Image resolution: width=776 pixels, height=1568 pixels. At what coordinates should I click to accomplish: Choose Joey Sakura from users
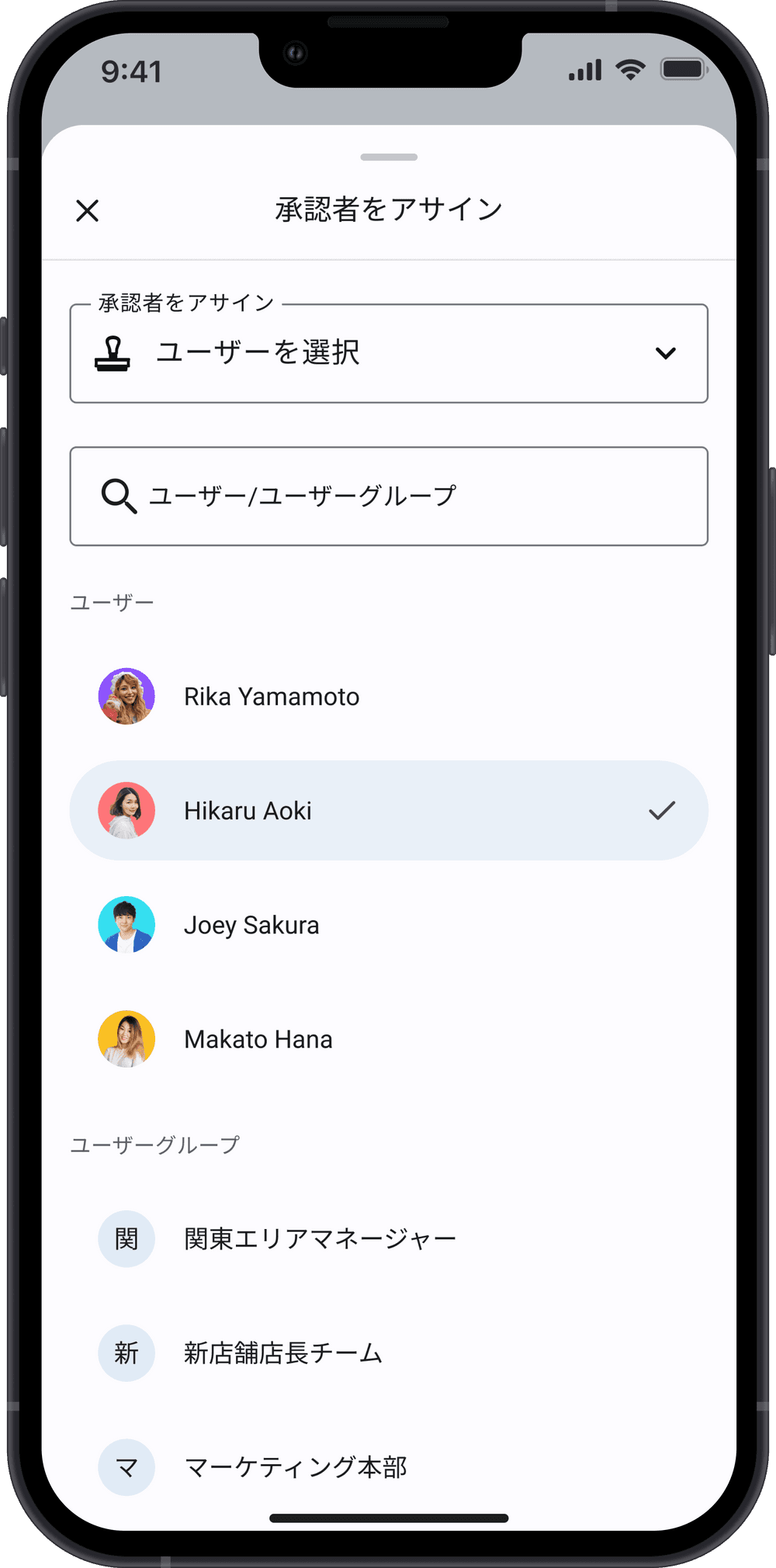(252, 925)
